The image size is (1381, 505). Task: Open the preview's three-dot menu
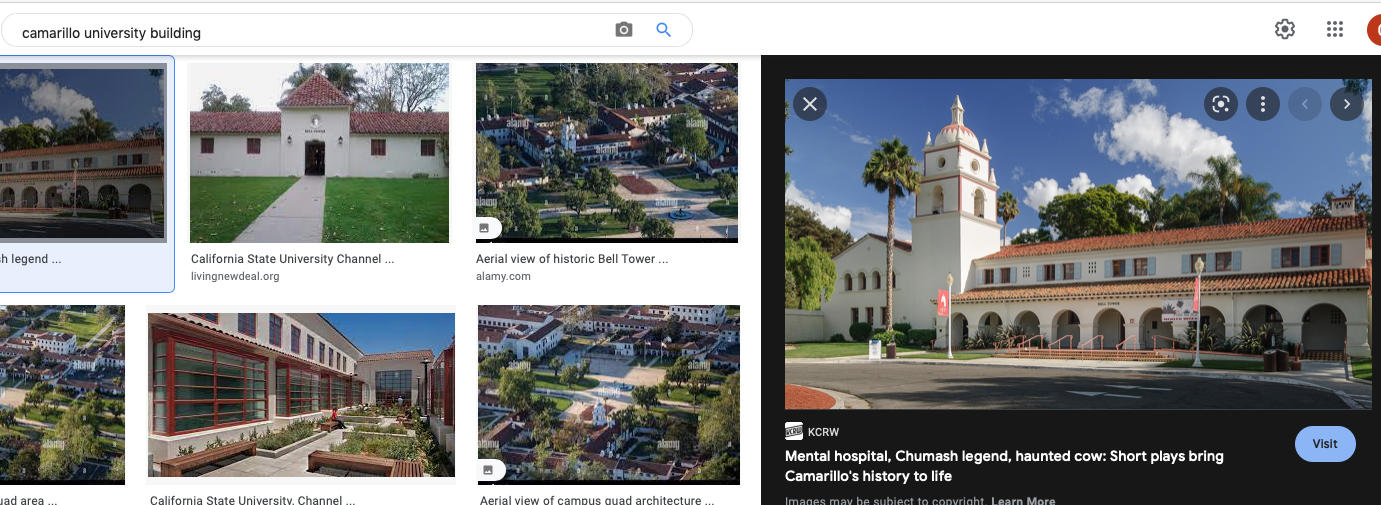coord(1263,104)
